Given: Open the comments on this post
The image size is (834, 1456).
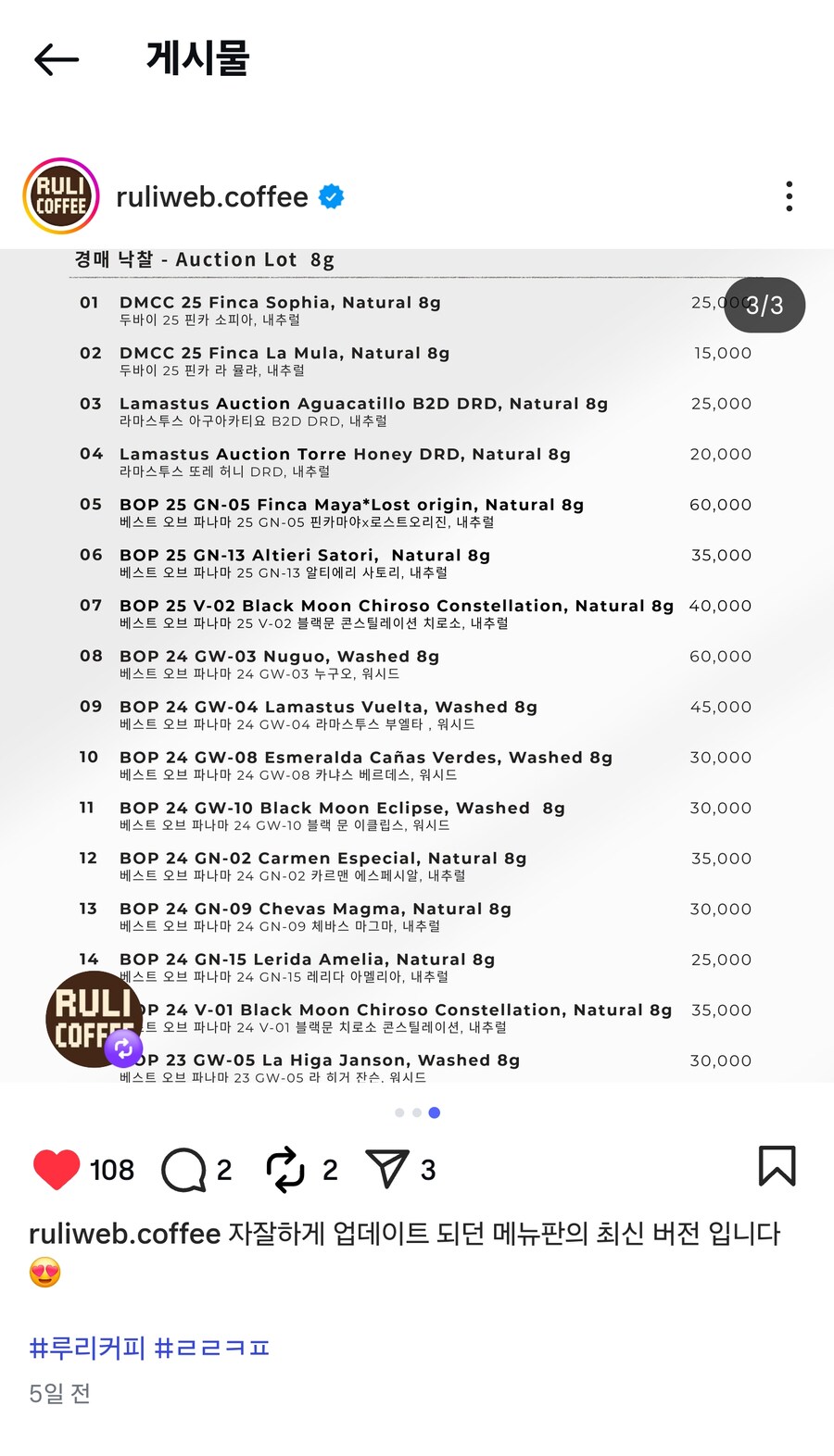Looking at the screenshot, I should pos(183,1170).
